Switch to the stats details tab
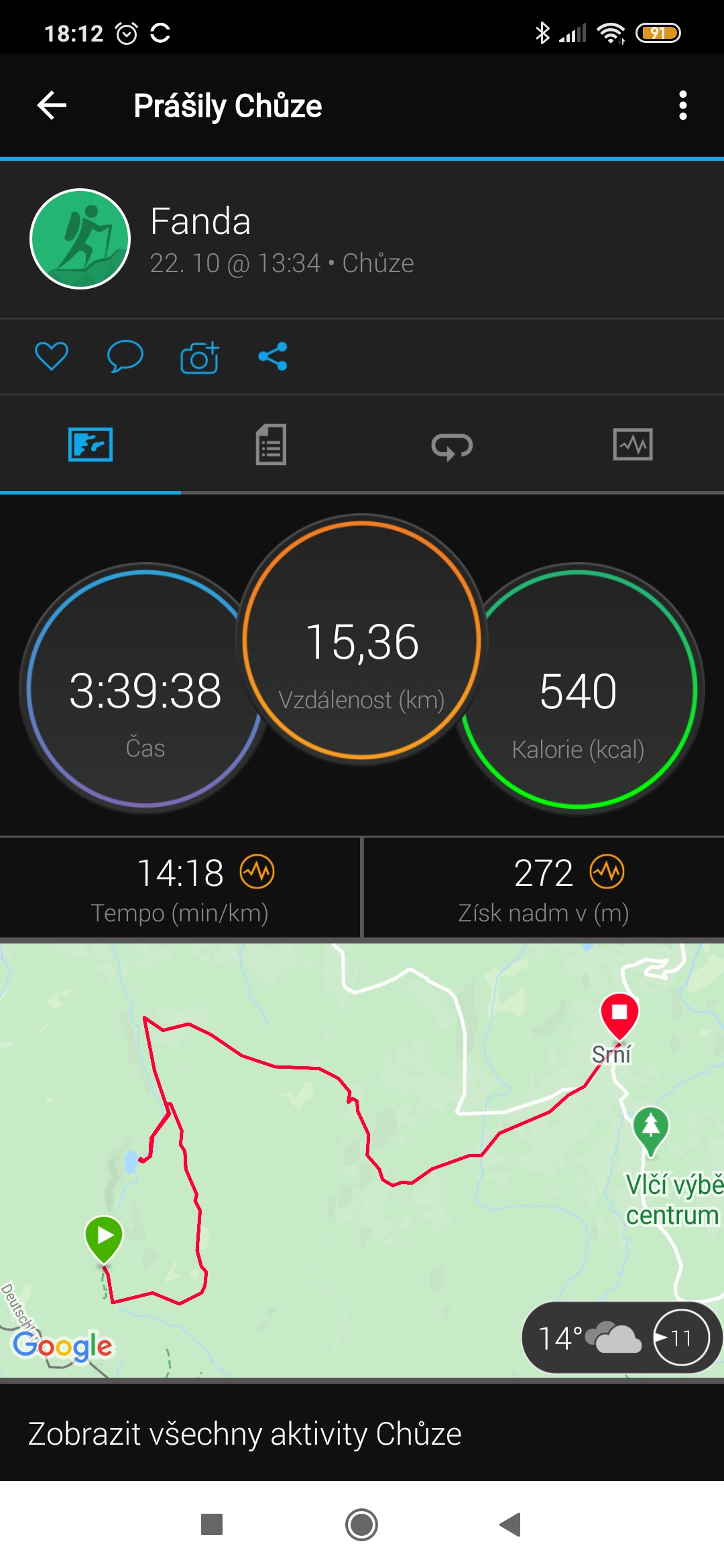This screenshot has width=724, height=1568. (271, 444)
